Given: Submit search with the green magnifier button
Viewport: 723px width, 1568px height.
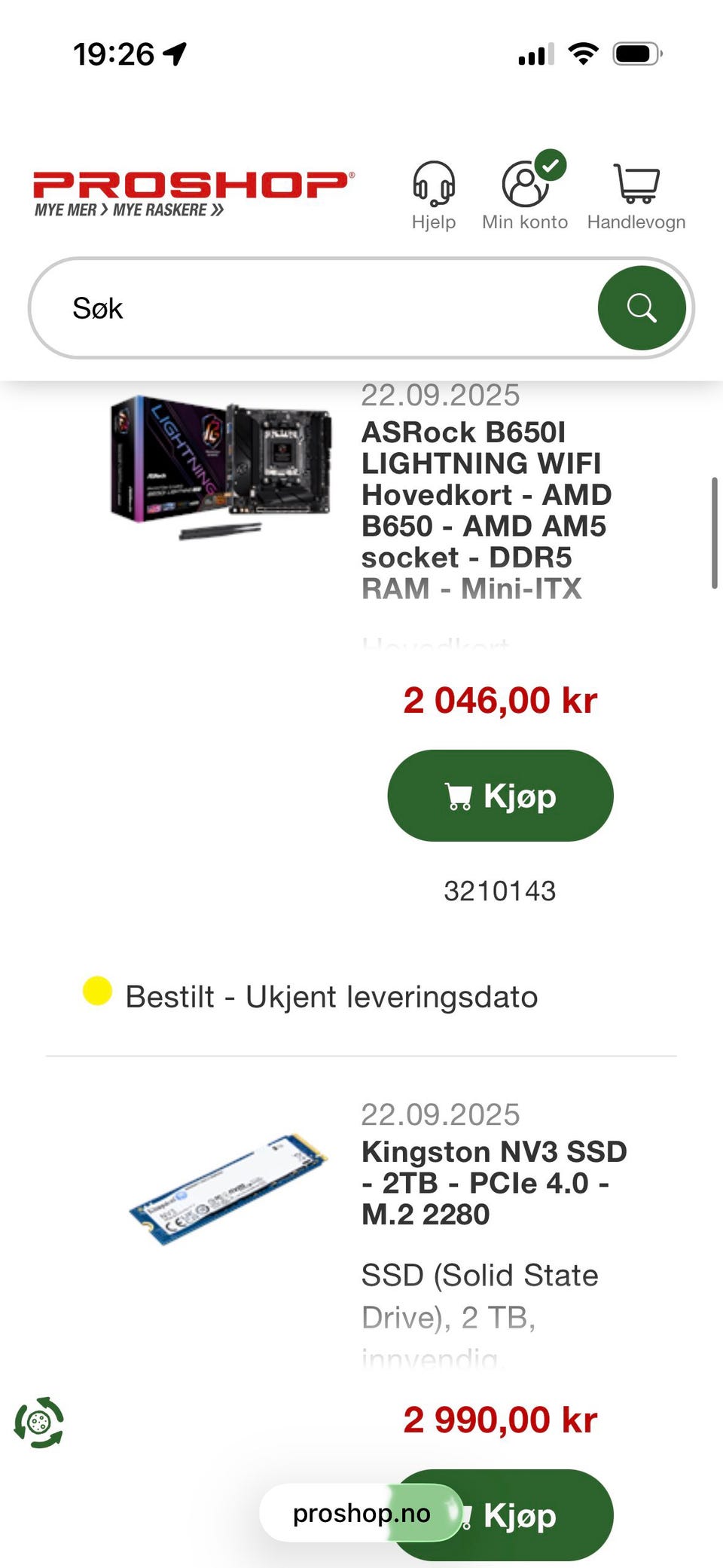Looking at the screenshot, I should [642, 308].
